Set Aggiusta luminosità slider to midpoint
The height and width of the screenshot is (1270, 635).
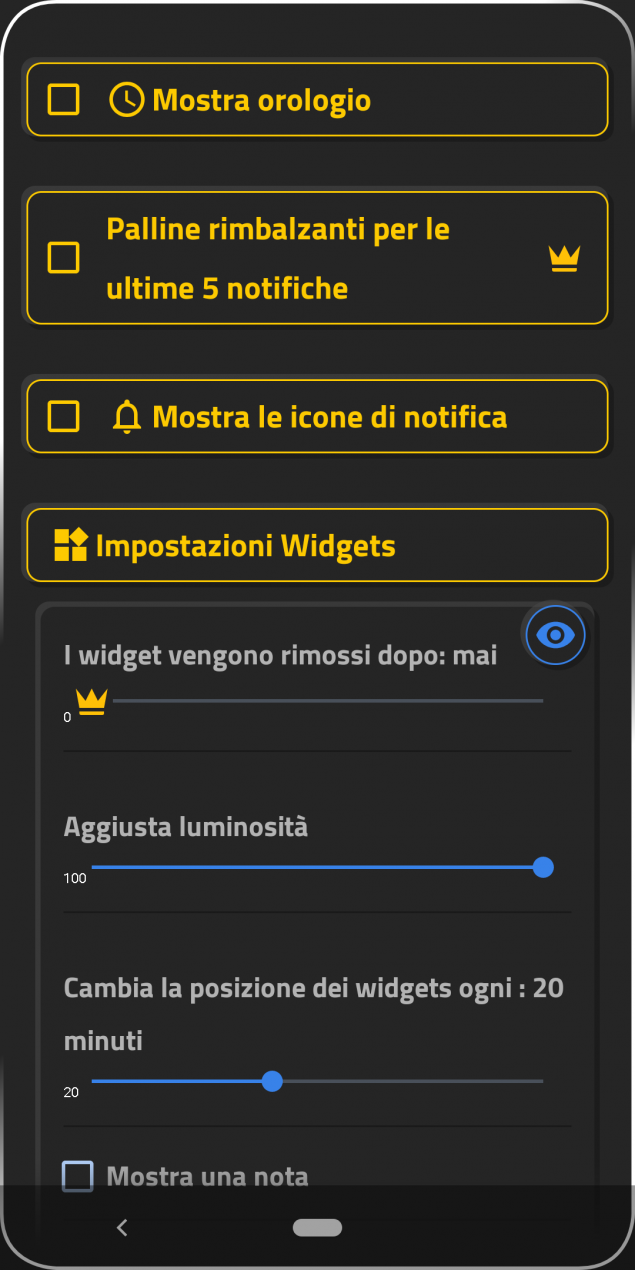point(318,867)
